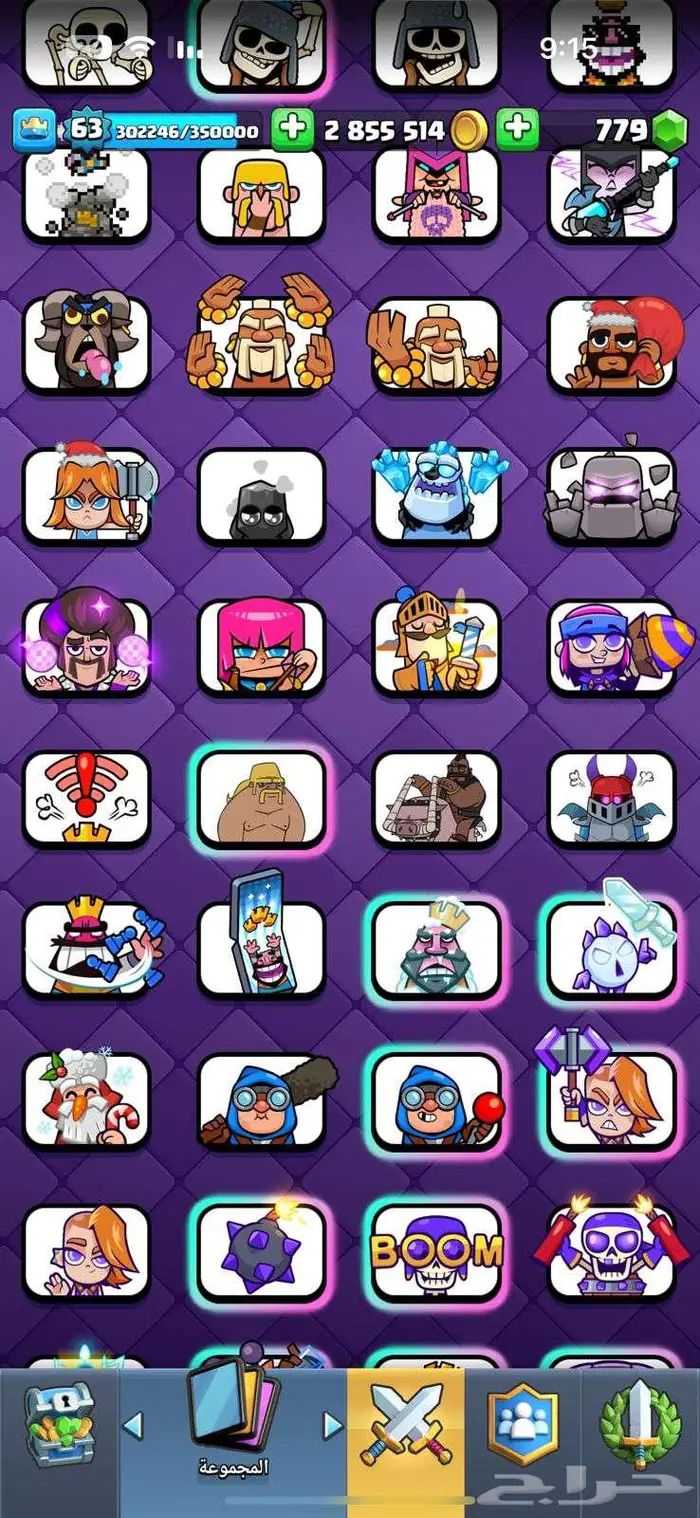Viewport: 700px width, 1518px height.
Task: Tap the right arrow beside the collection tab
Action: [333, 1424]
